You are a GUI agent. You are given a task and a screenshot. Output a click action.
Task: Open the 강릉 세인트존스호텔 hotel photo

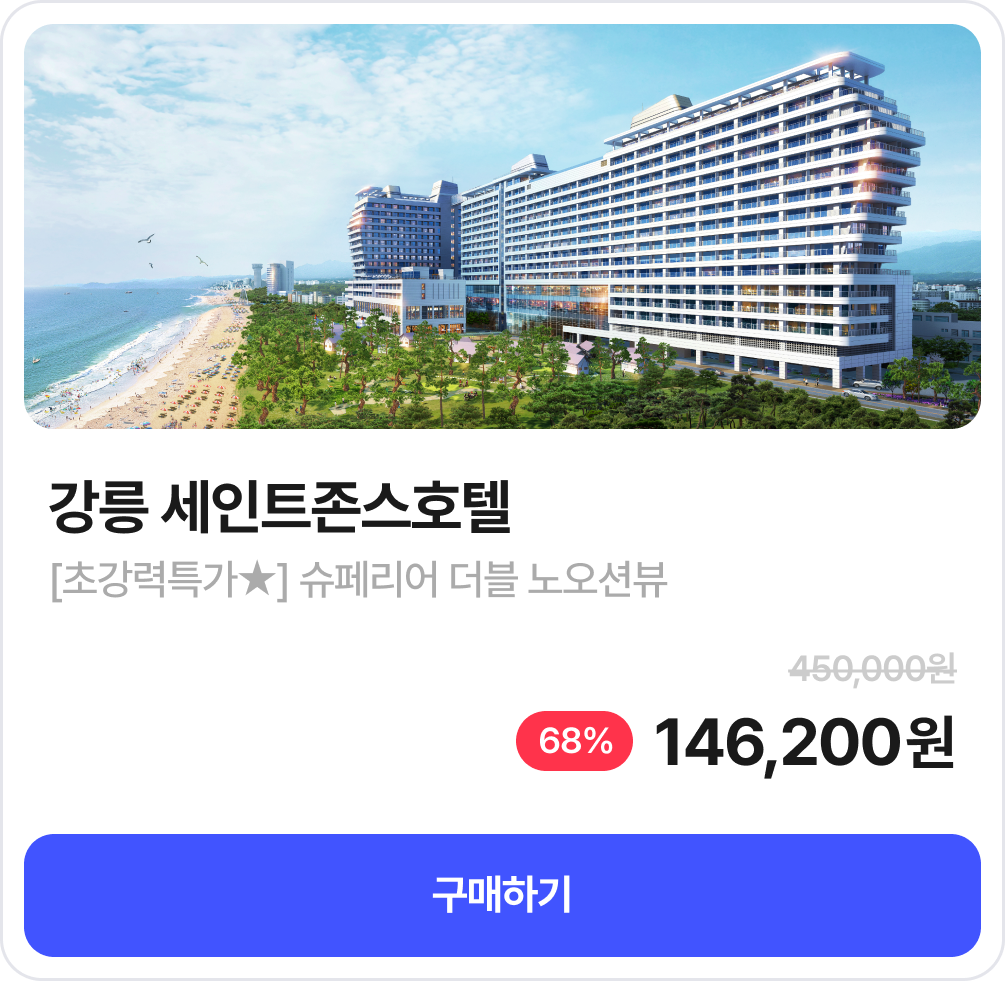tap(502, 227)
